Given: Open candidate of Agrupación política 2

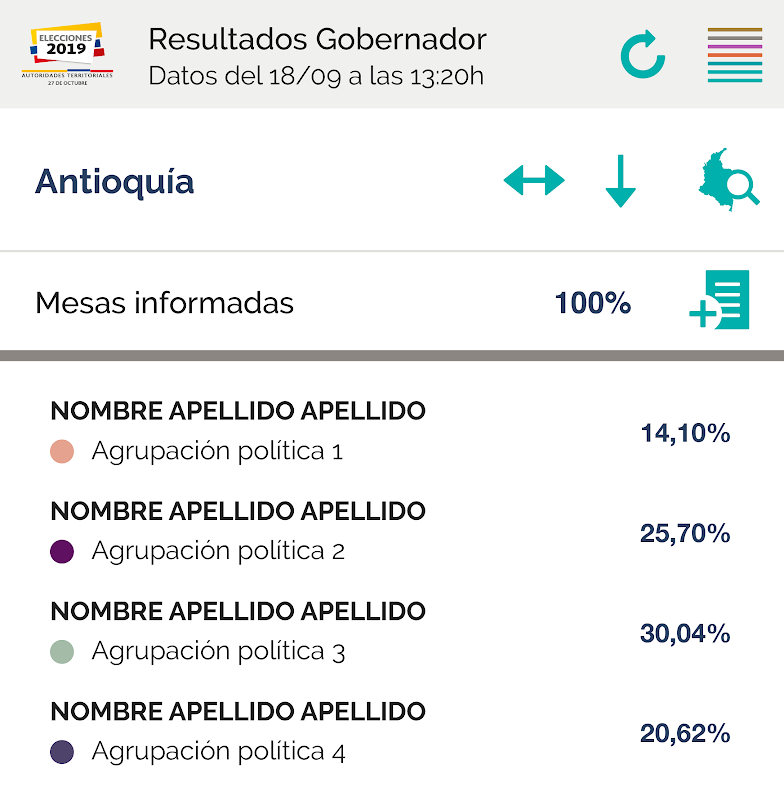Looking at the screenshot, I should (390, 531).
